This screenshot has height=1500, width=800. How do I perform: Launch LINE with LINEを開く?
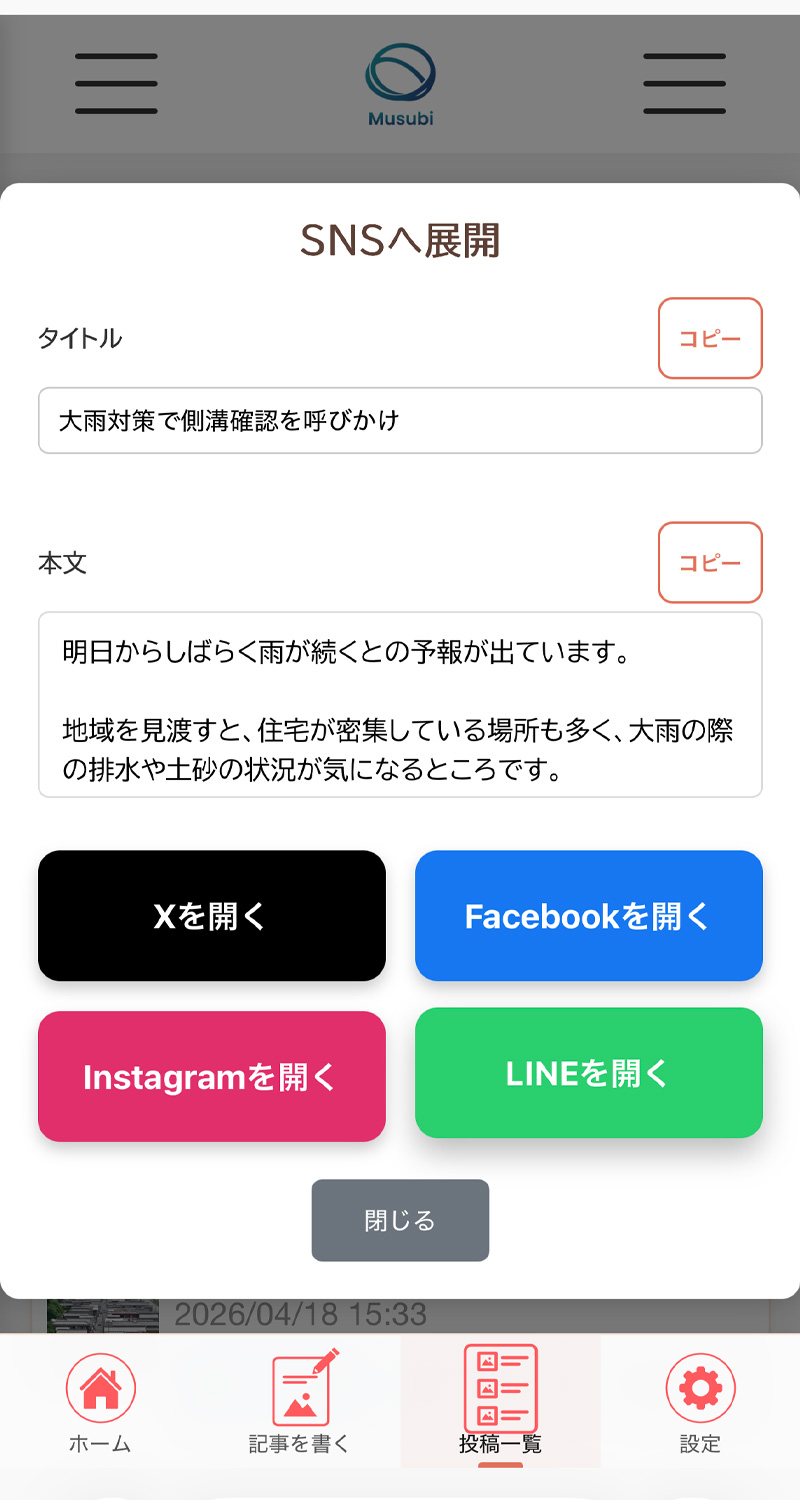588,1073
